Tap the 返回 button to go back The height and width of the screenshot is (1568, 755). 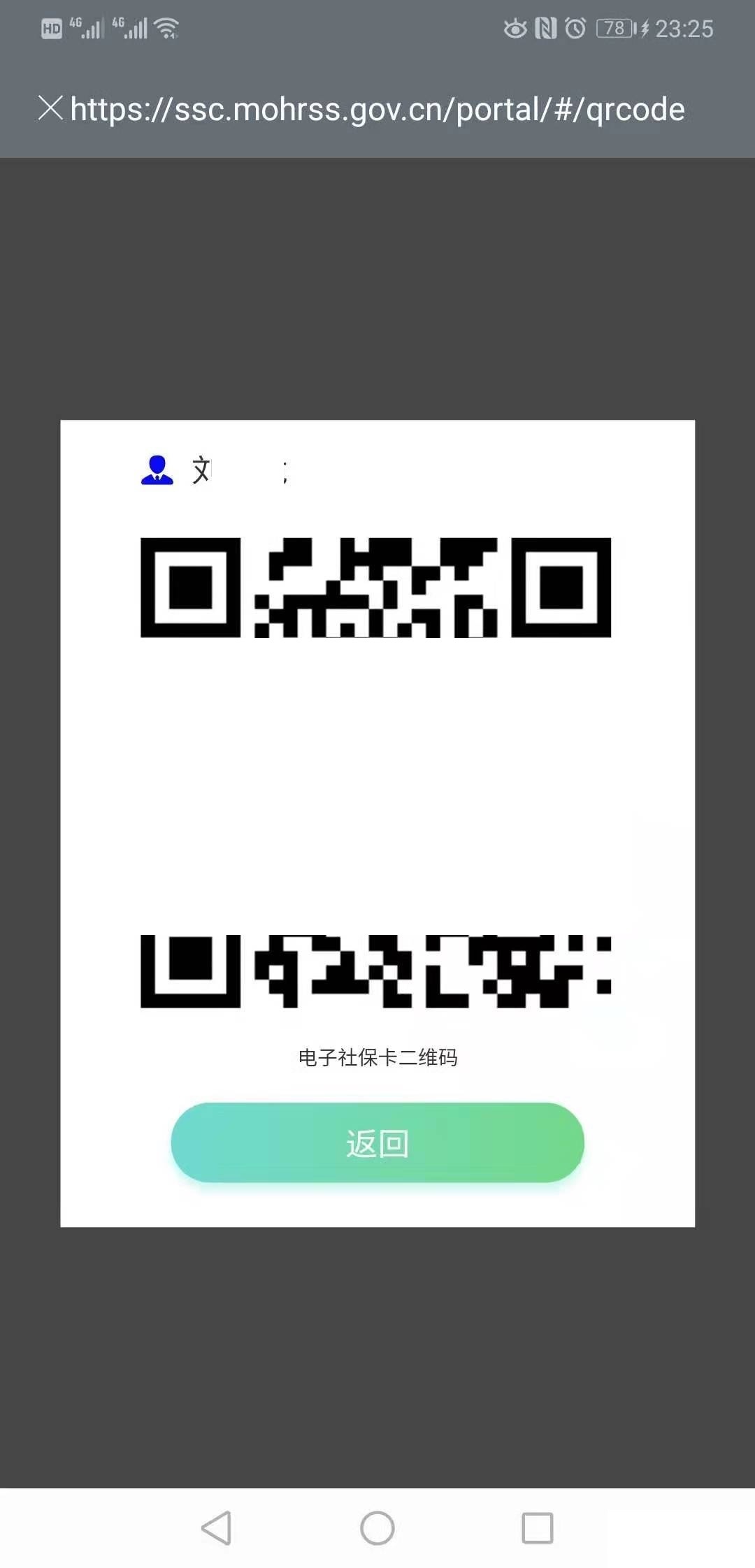(377, 1143)
